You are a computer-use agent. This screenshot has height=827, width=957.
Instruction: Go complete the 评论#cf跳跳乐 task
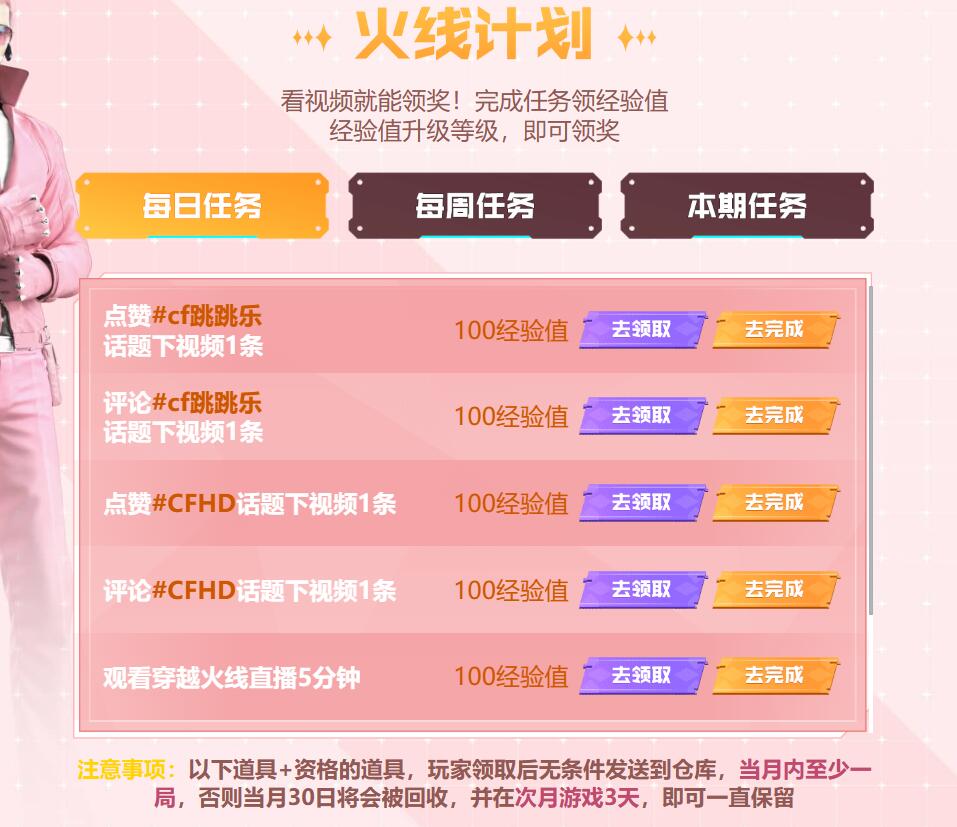pos(775,416)
